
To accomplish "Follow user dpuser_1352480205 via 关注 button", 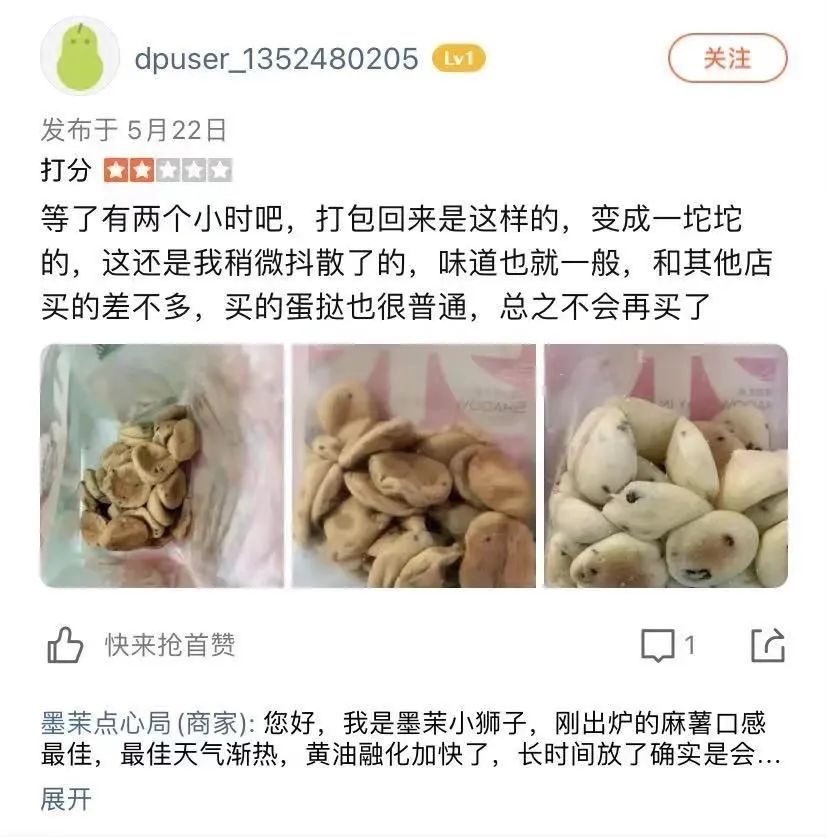I will coord(727,59).
